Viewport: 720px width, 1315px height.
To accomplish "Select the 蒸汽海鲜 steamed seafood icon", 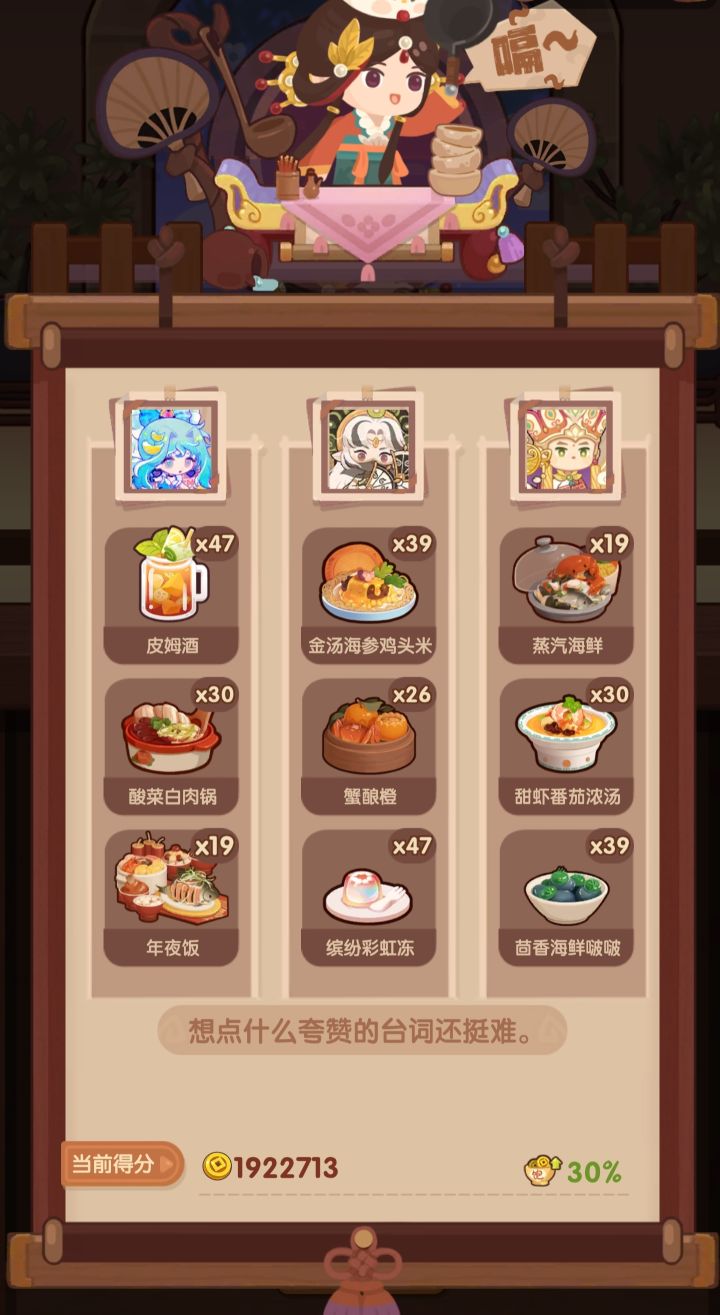I will tap(566, 580).
